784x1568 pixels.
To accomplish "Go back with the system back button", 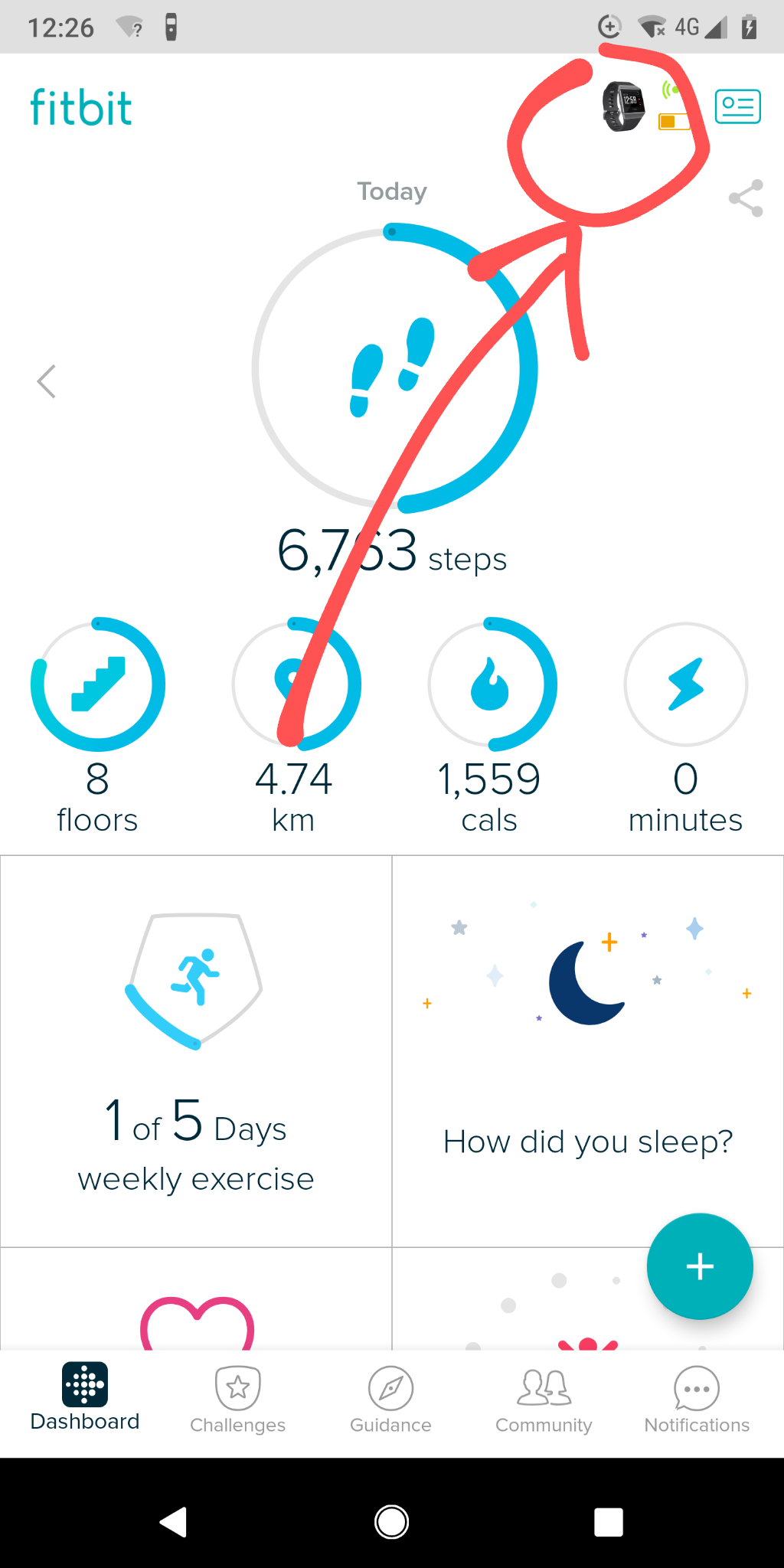I will click(174, 1522).
